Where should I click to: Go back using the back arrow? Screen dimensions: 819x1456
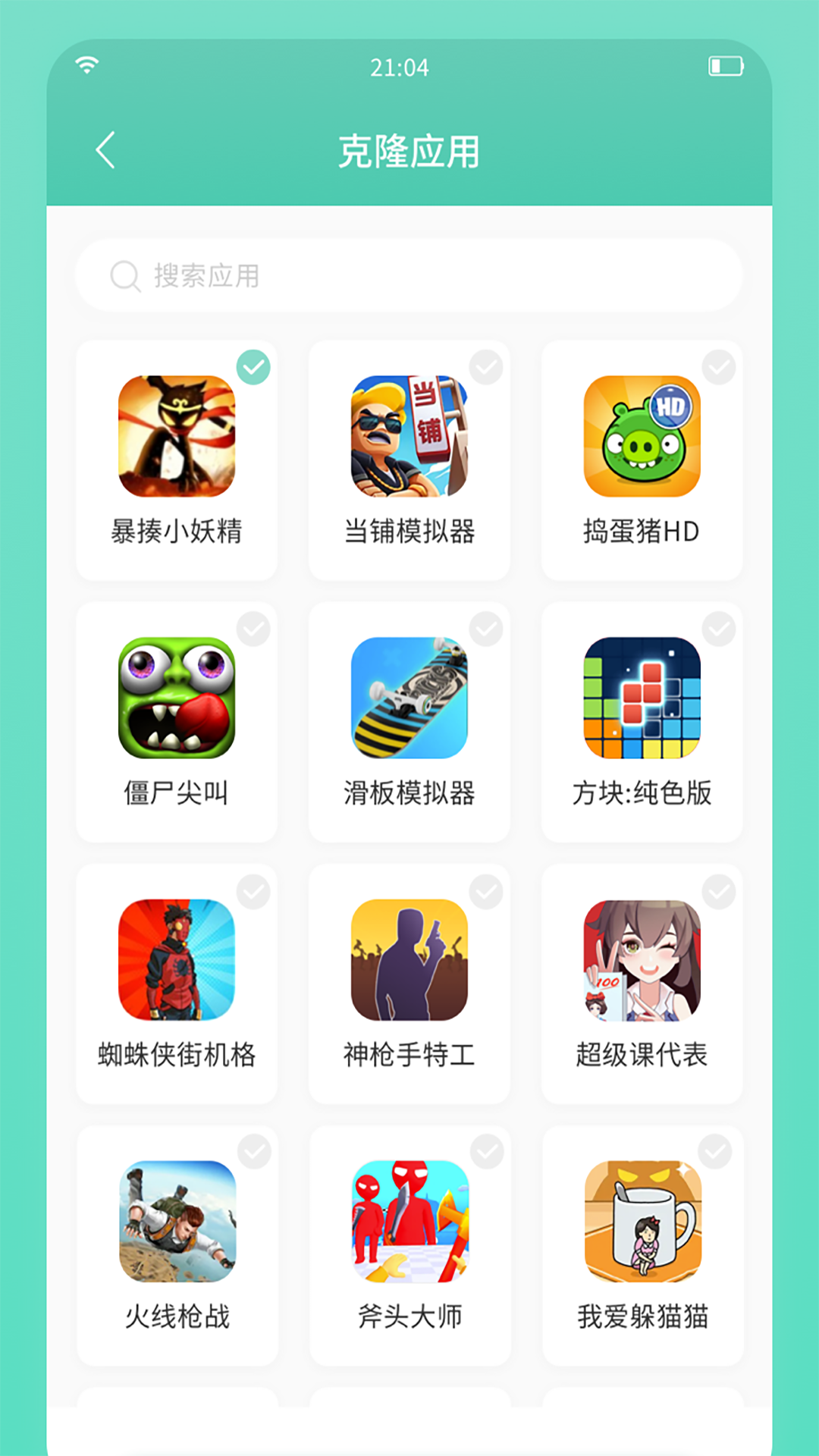coord(105,149)
